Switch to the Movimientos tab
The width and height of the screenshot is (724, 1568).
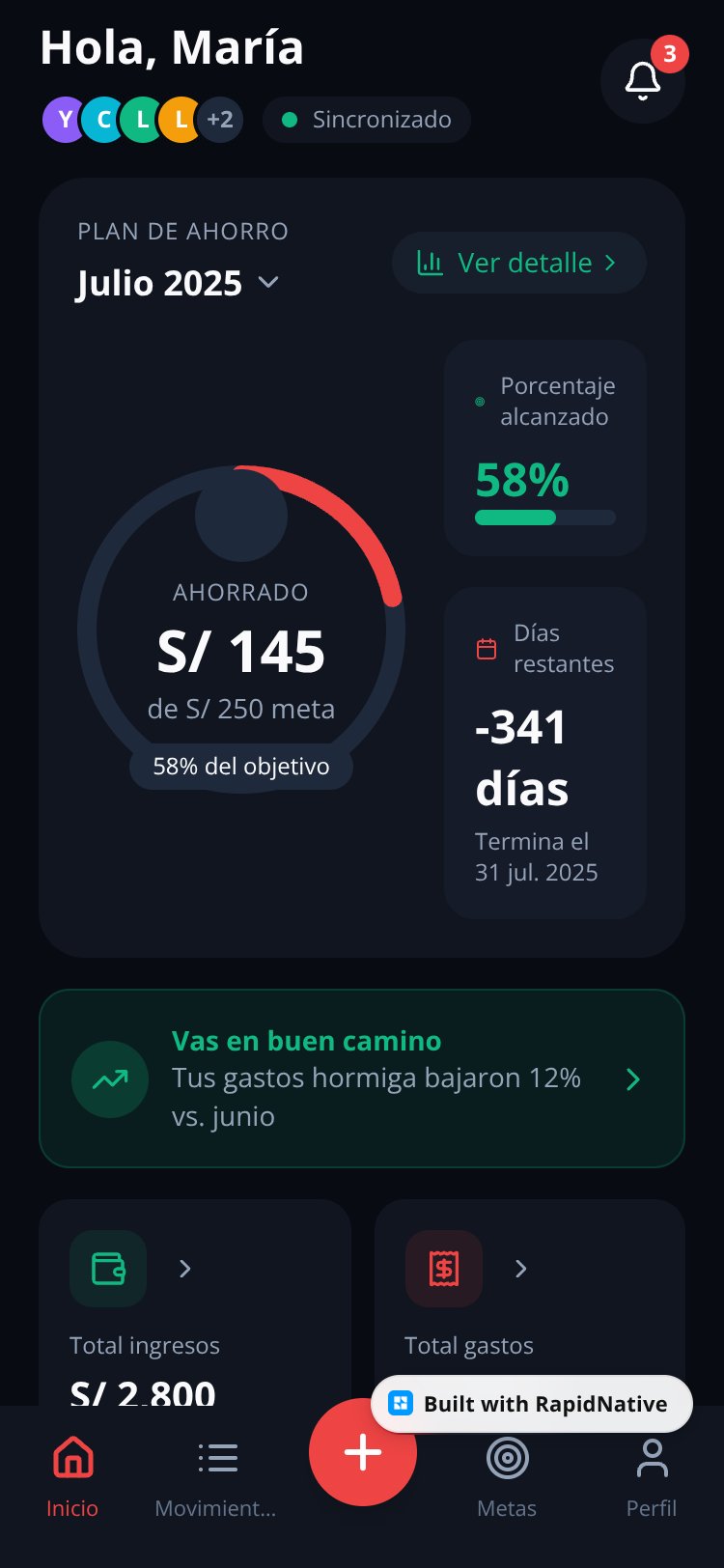pos(216,1477)
